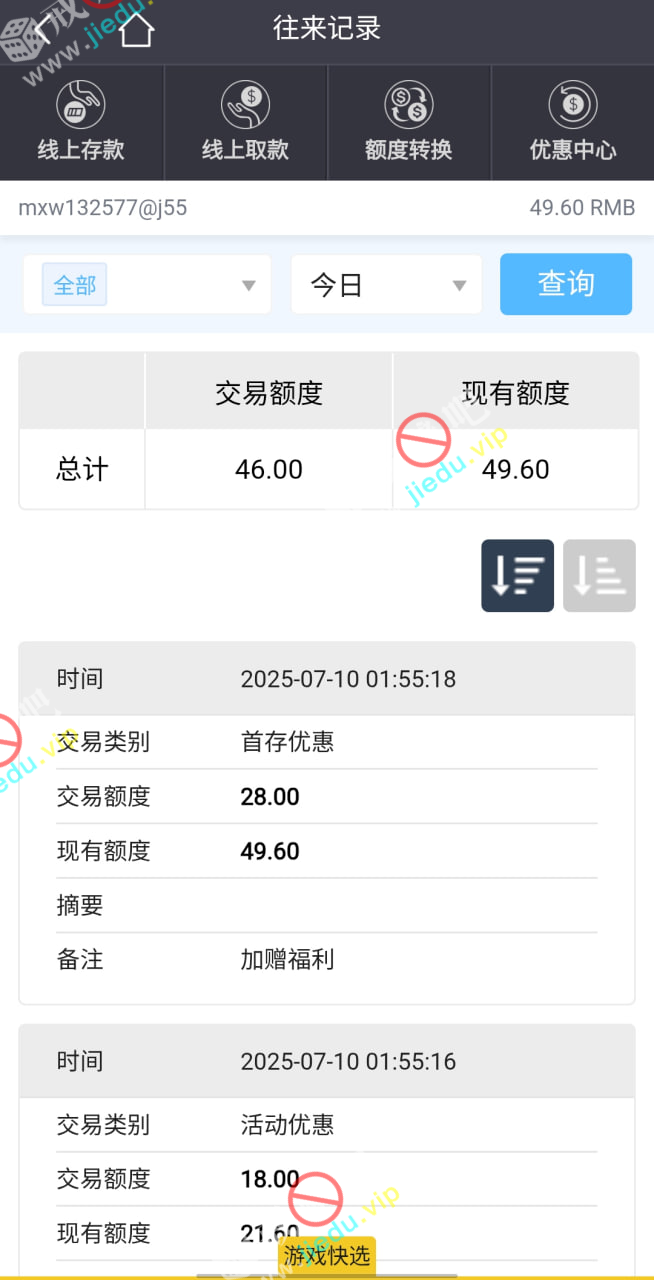Open the home icon in the header
Viewport: 654px width, 1280px height.
click(136, 30)
